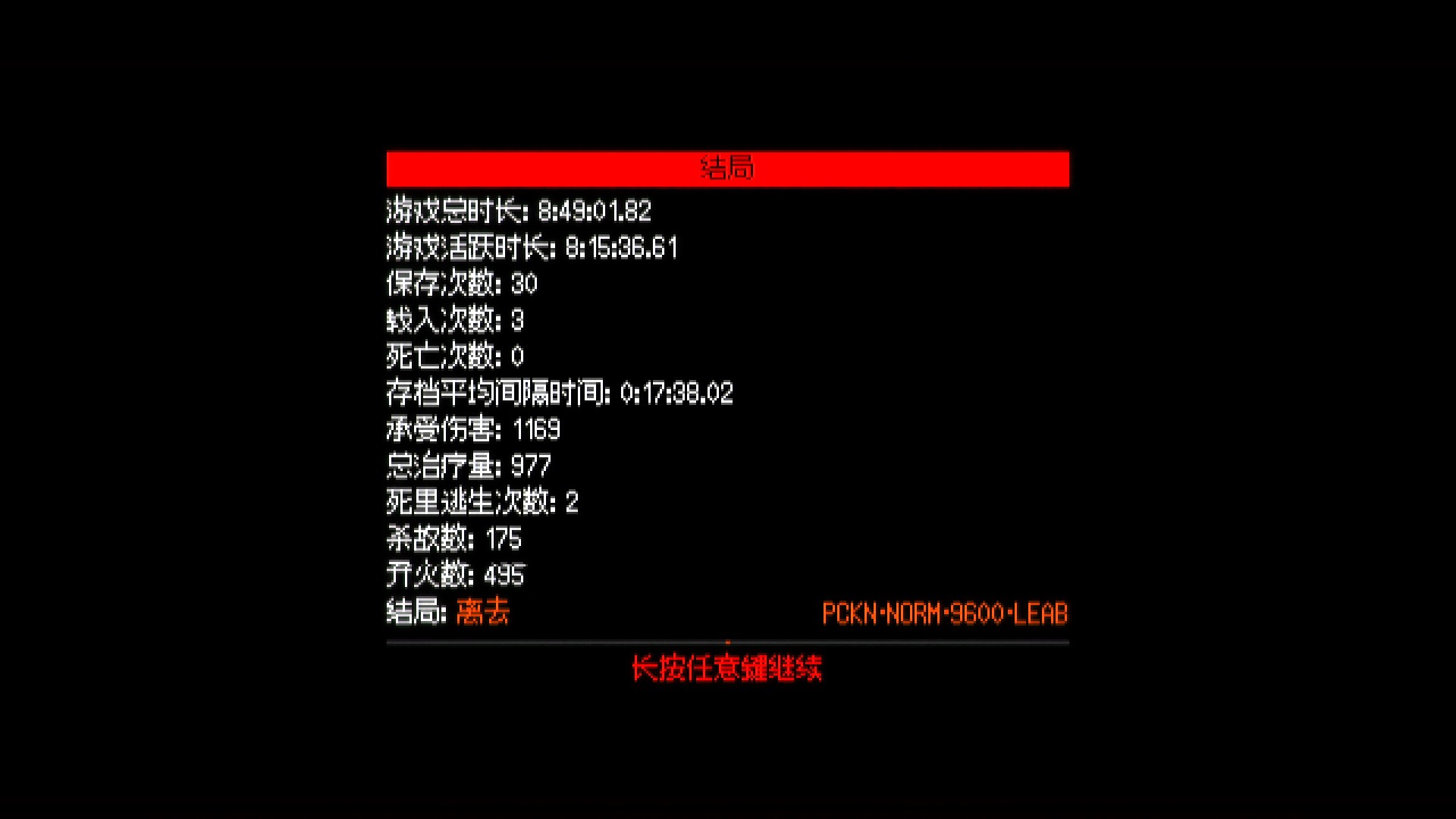The height and width of the screenshot is (819, 1456).
Task: Tap the 长按任意键继续 continue prompt
Action: pyautogui.click(x=726, y=668)
